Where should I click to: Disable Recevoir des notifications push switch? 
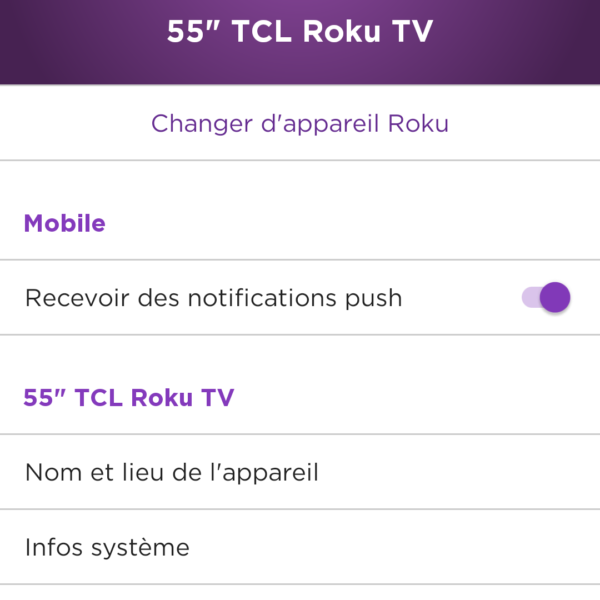pos(547,297)
